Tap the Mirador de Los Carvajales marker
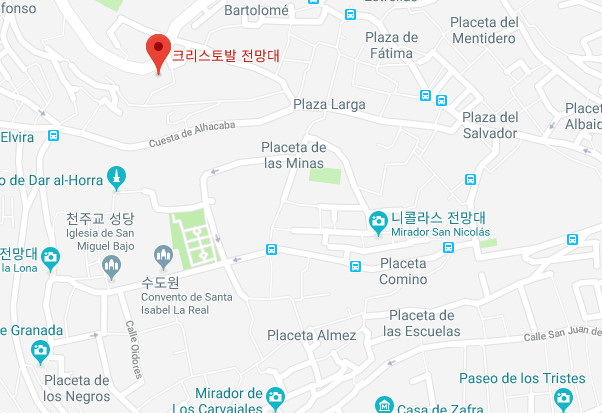This screenshot has width=602, height=413. [x=274, y=398]
